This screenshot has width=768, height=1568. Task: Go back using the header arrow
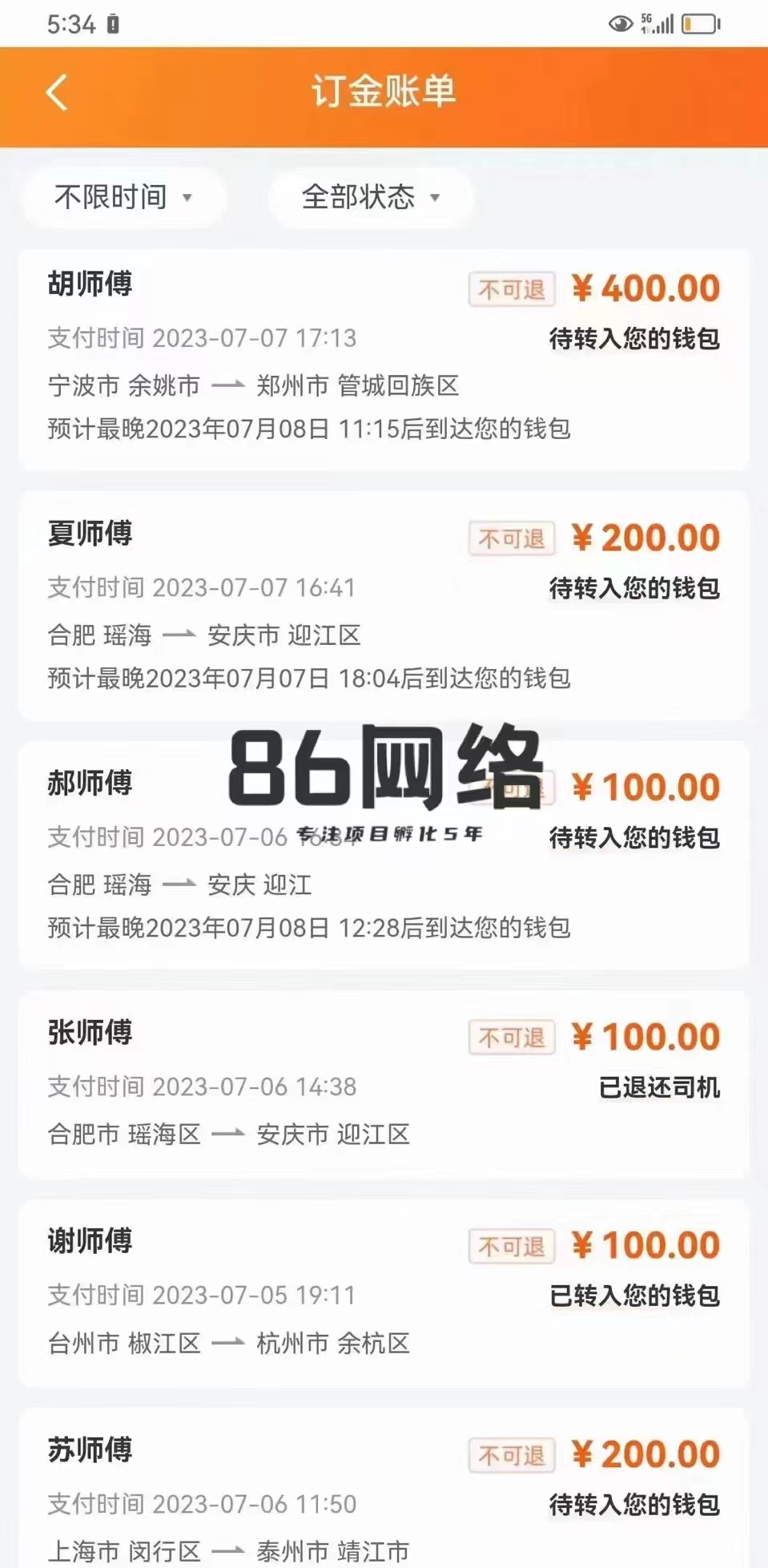tap(56, 93)
